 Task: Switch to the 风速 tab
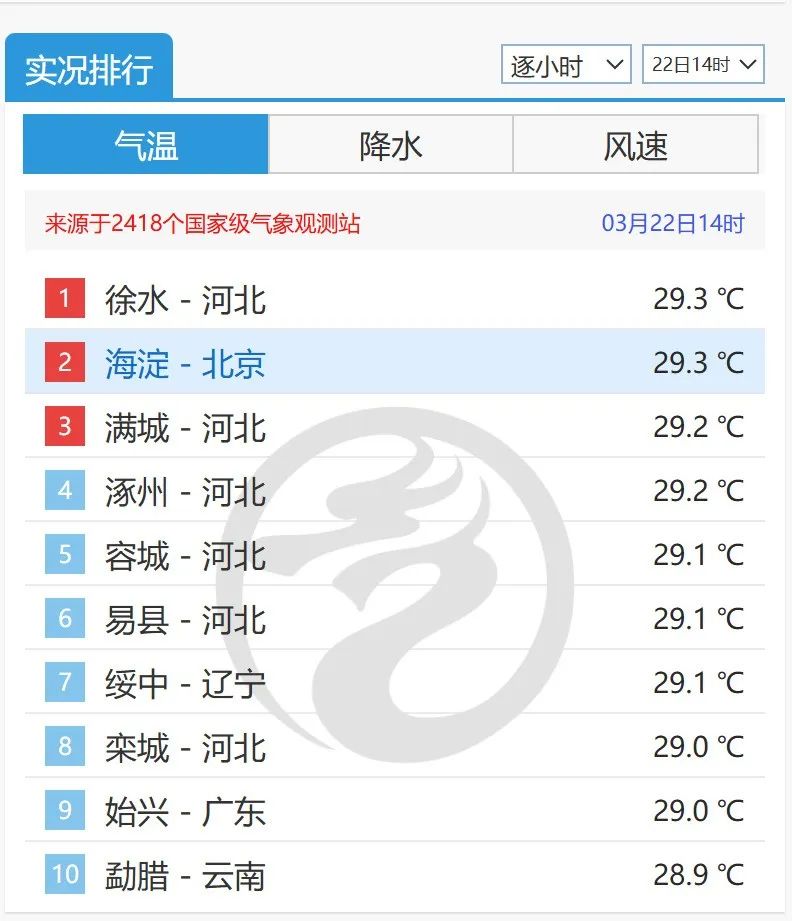(635, 146)
